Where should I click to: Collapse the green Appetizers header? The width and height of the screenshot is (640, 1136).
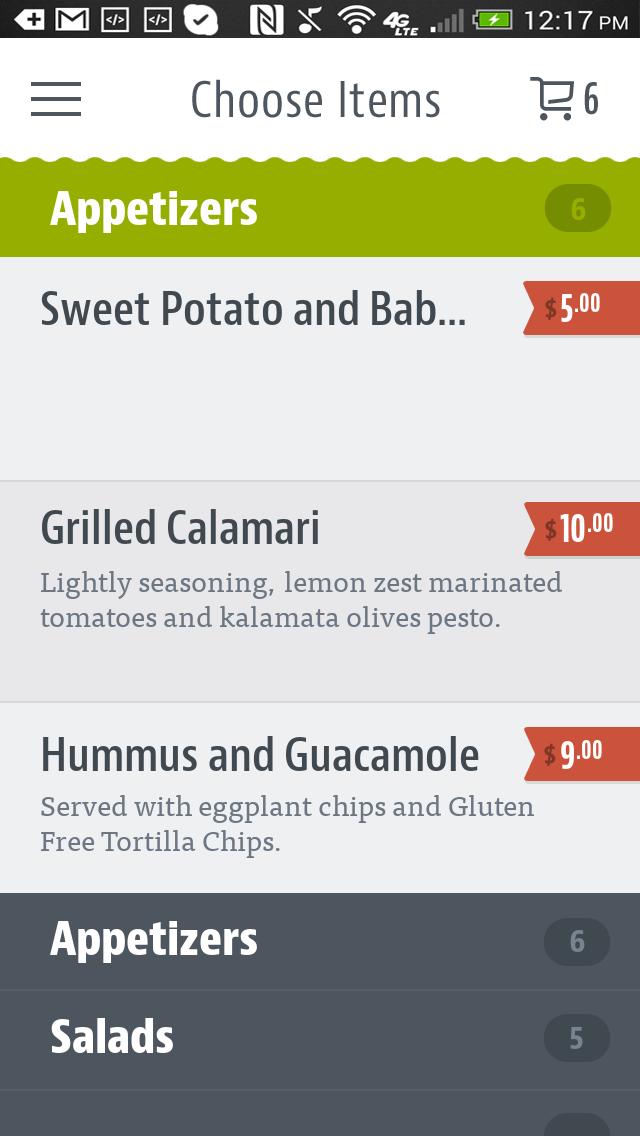point(320,209)
